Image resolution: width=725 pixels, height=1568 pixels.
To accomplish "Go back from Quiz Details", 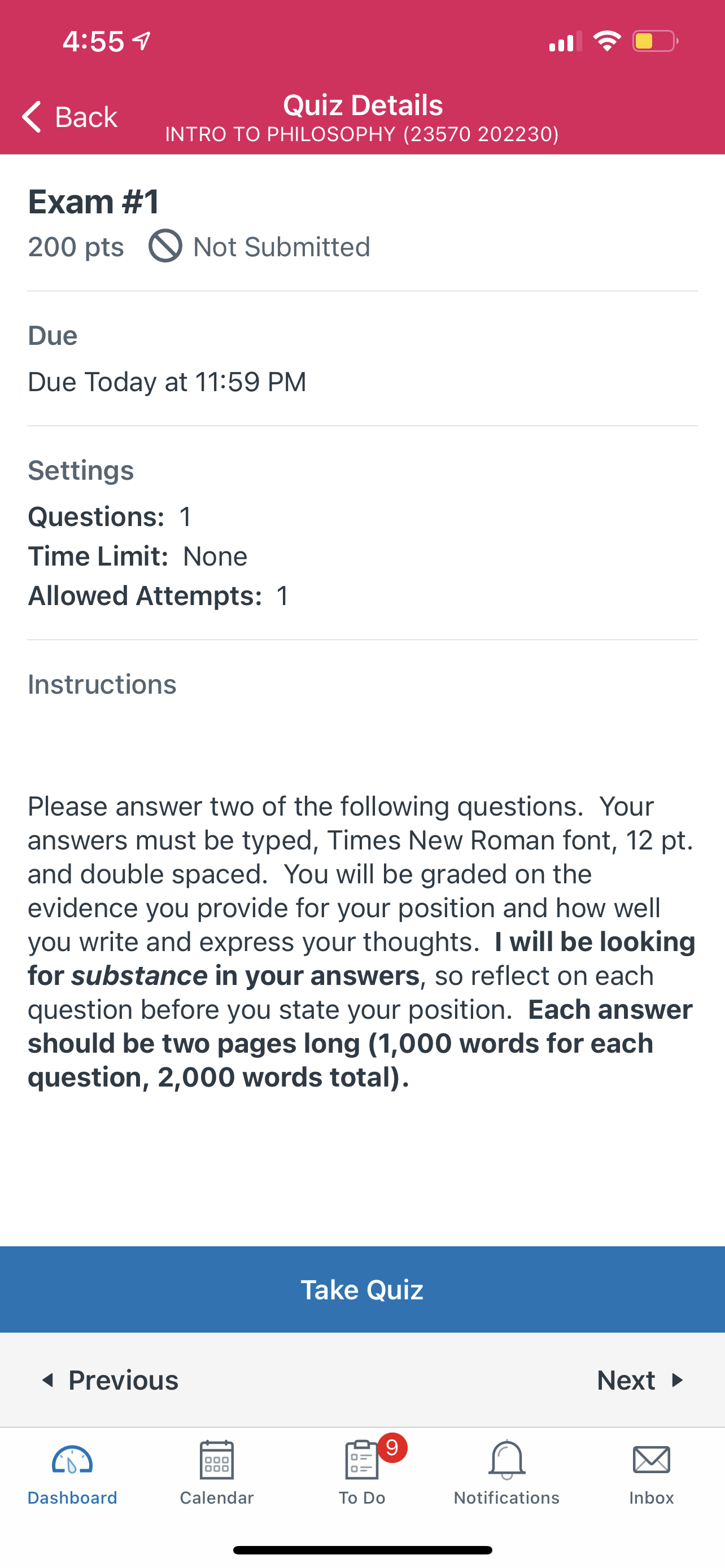I will coord(70,116).
